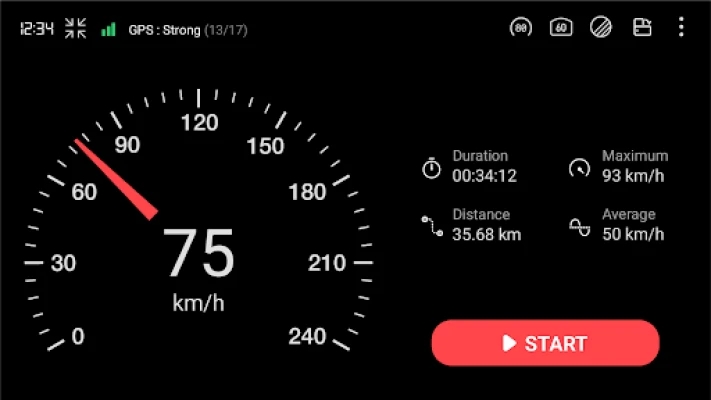
Task: Tap the collapse arrows icon near the clock
Action: pyautogui.click(x=76, y=29)
